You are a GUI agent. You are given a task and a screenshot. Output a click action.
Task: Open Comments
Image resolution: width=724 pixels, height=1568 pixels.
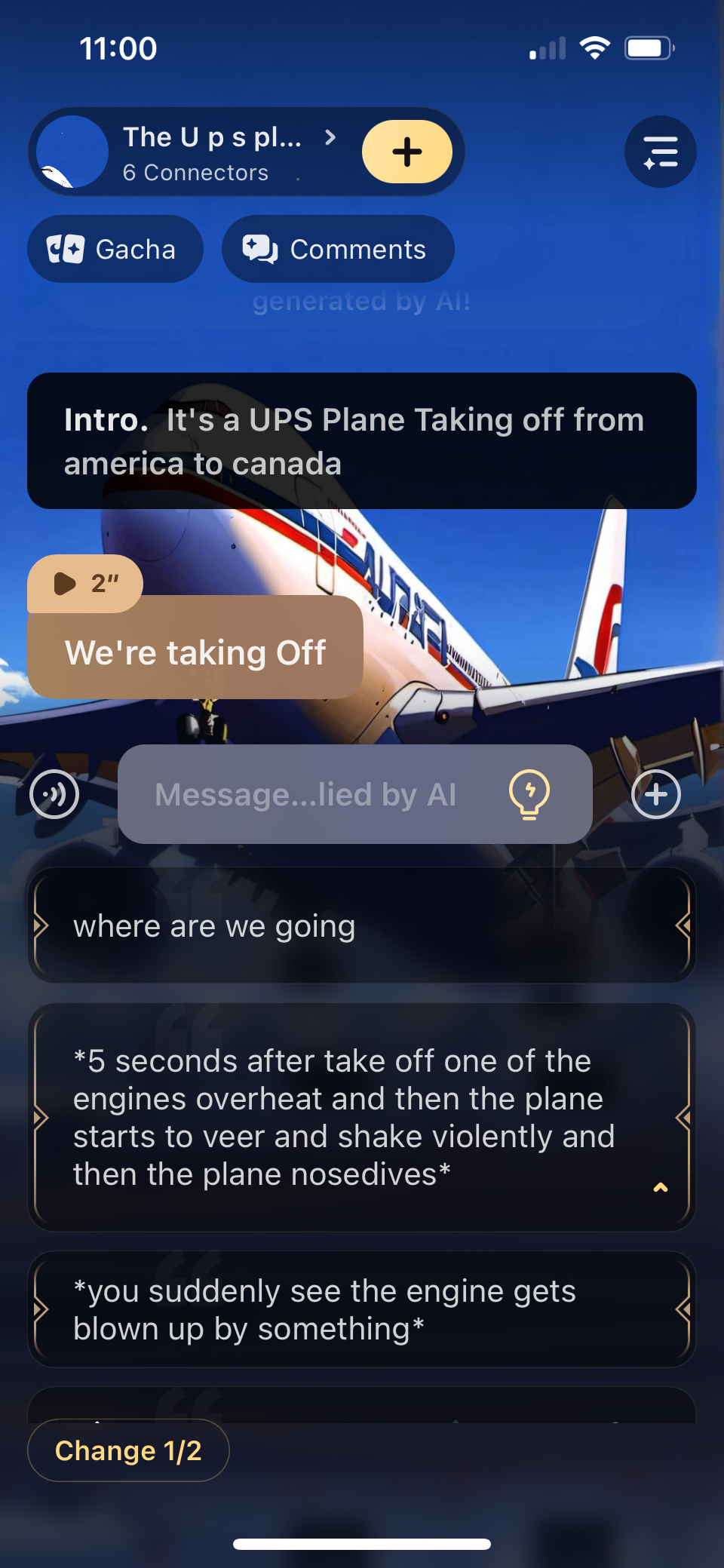pos(337,249)
